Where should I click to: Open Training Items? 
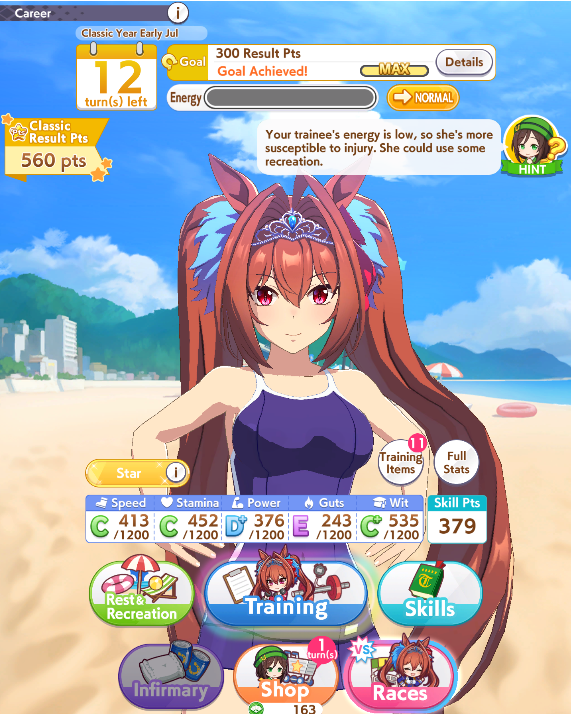pos(401,461)
